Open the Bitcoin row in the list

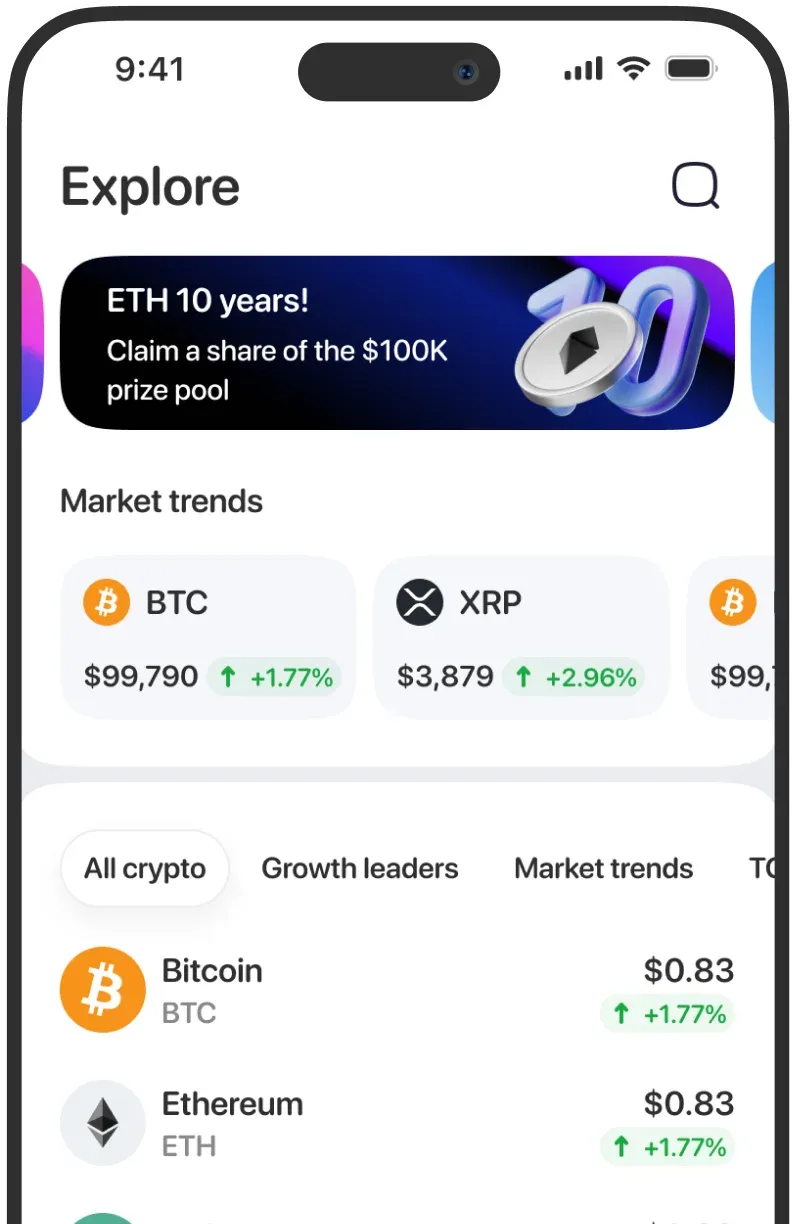point(397,990)
